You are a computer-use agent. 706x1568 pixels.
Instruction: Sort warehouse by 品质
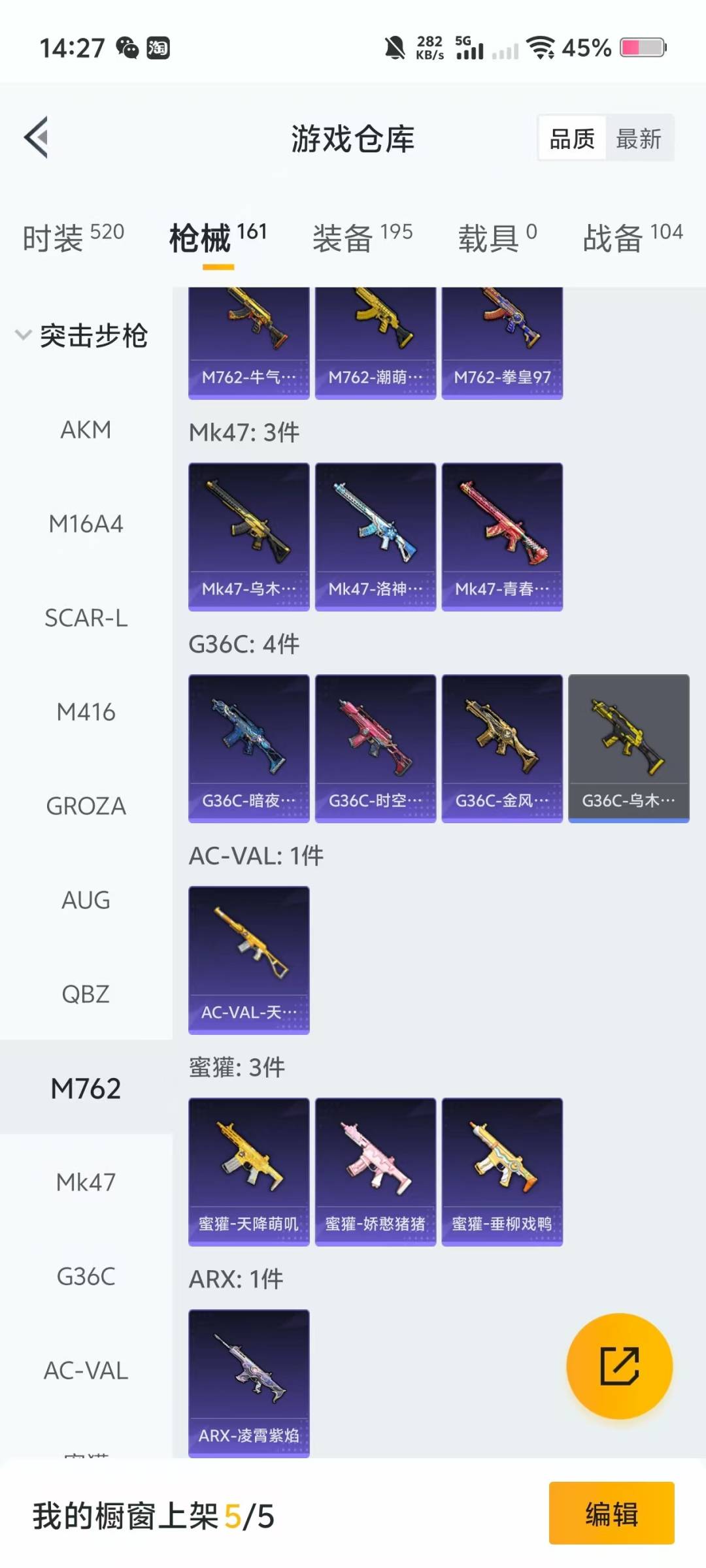(572, 139)
